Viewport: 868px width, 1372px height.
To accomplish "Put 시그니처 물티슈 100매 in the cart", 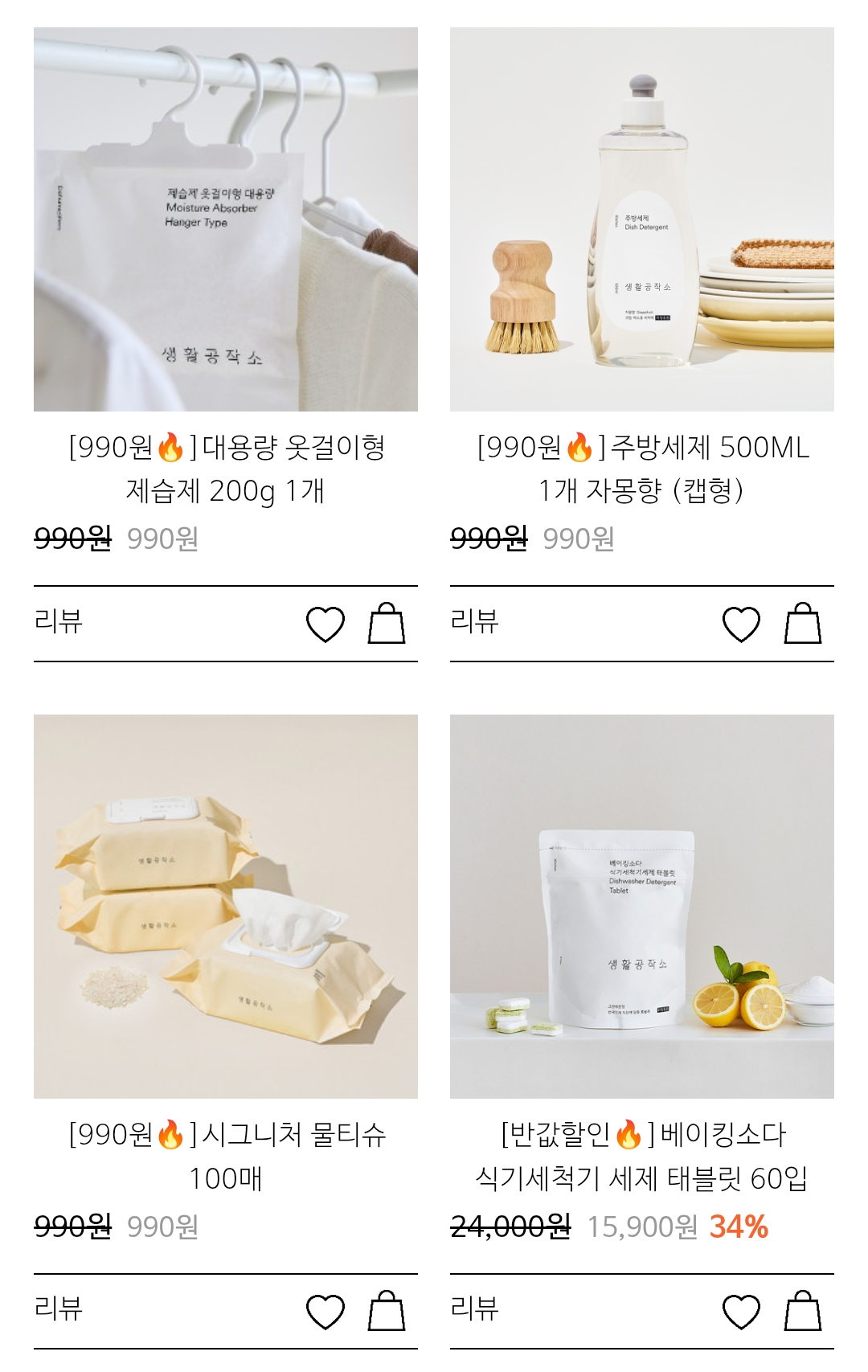I will pyautogui.click(x=387, y=1311).
